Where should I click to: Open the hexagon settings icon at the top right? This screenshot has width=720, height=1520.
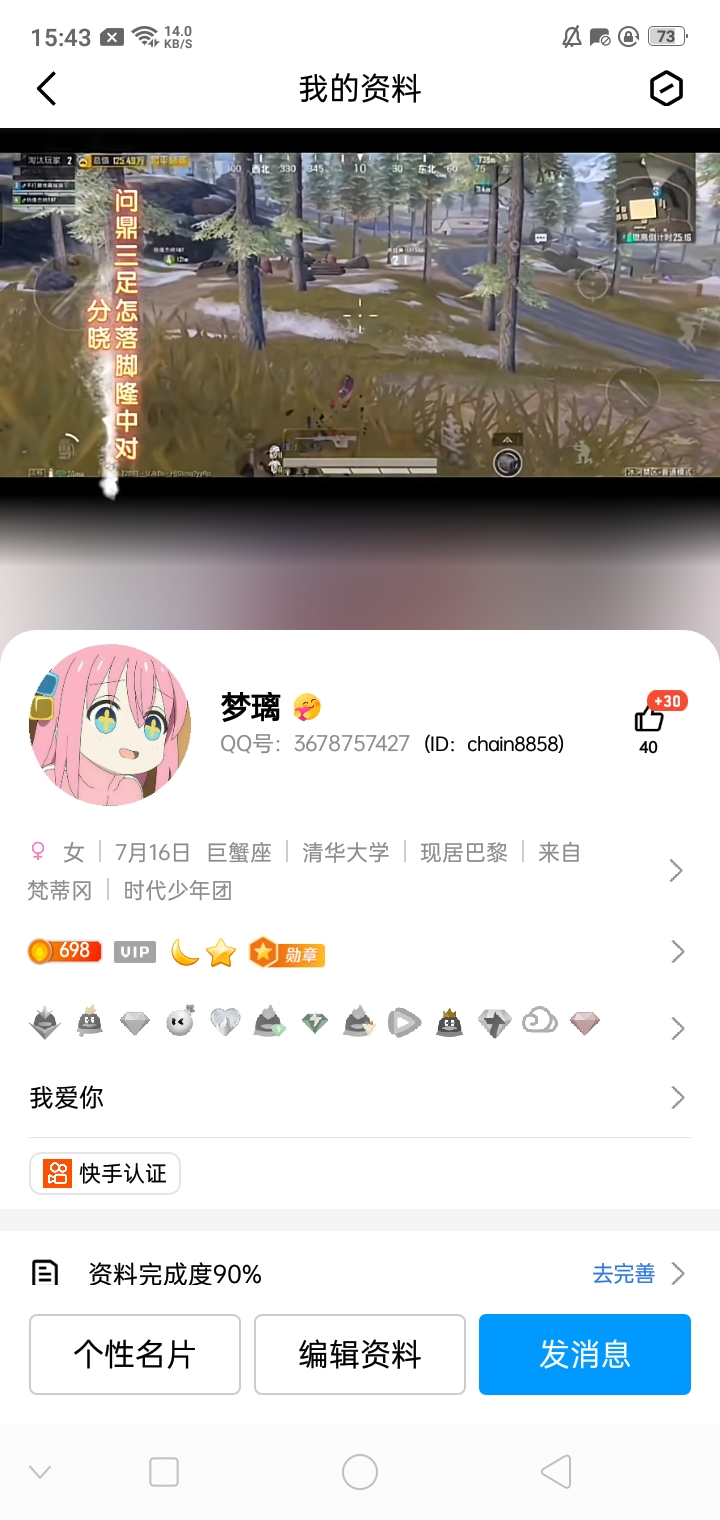[x=666, y=89]
